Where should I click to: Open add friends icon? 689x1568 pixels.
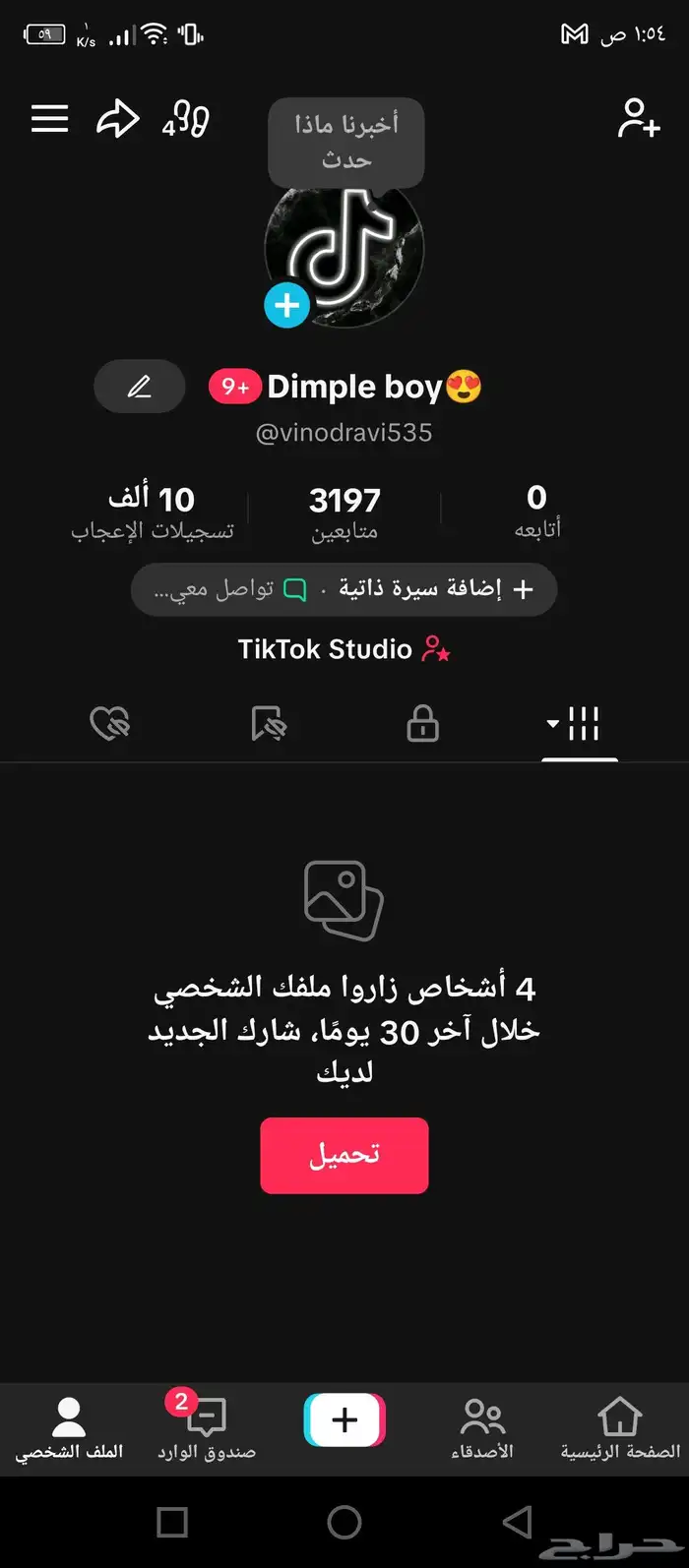(x=638, y=119)
